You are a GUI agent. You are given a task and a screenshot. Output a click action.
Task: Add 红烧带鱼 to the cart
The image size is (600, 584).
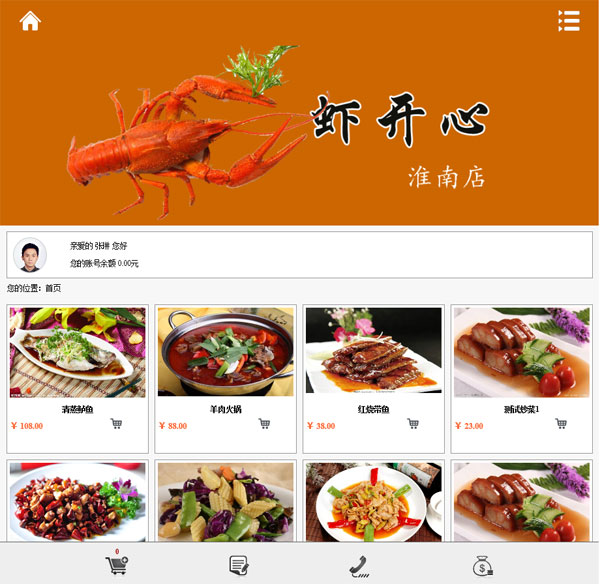click(412, 424)
